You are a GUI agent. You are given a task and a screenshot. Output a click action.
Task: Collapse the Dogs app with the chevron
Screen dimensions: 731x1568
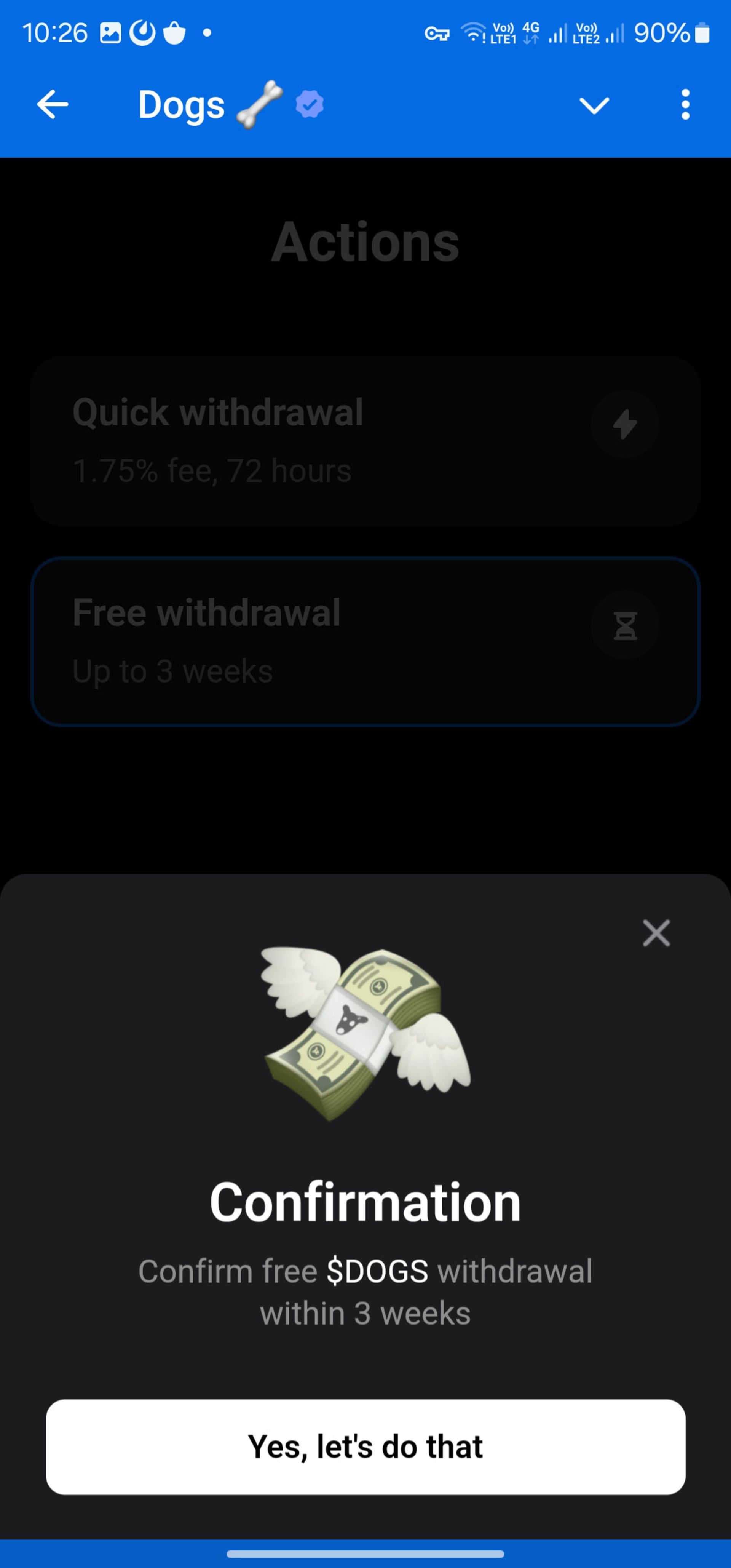coord(594,105)
